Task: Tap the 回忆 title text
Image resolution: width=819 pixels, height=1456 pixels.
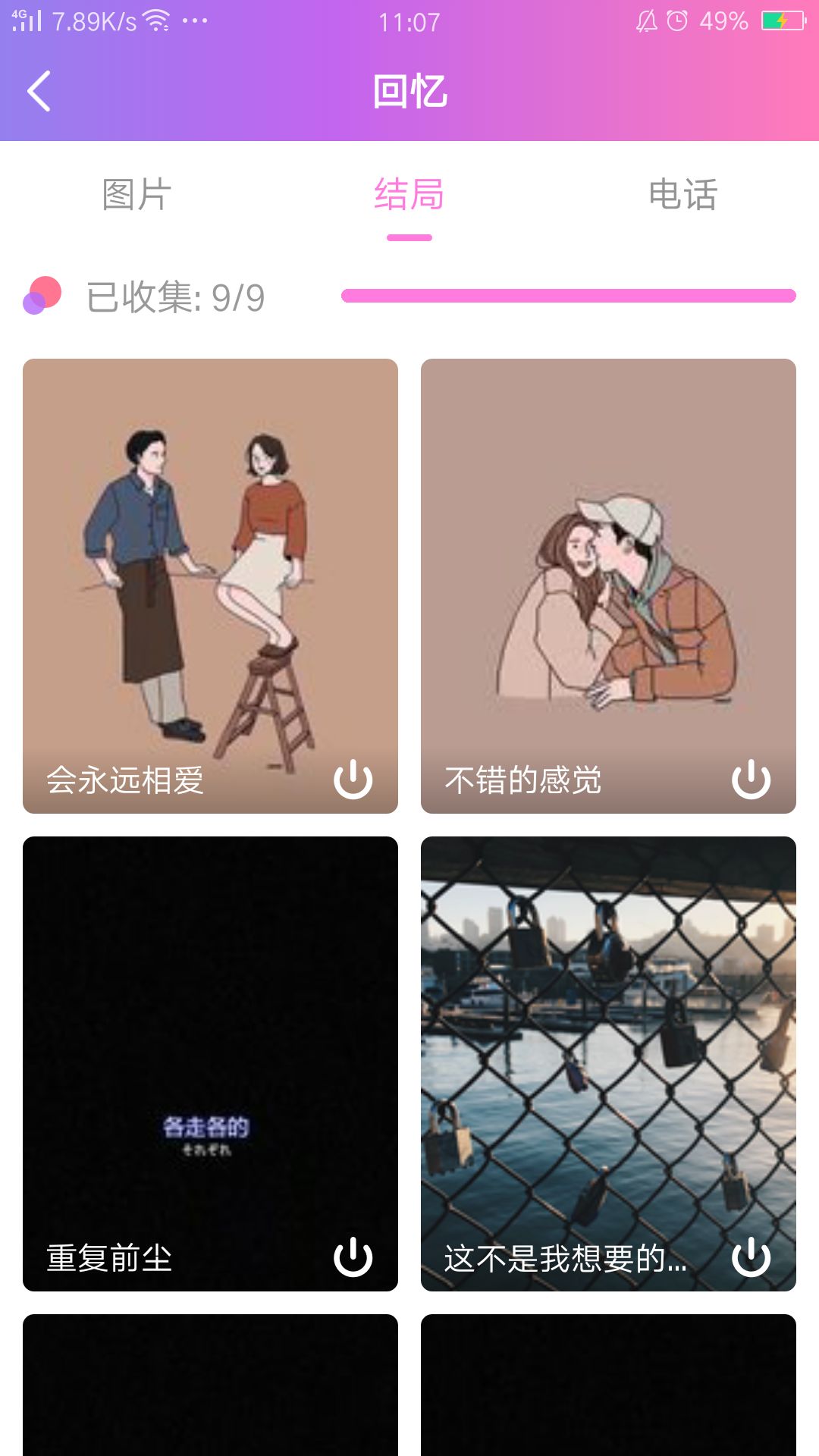Action: point(408,92)
